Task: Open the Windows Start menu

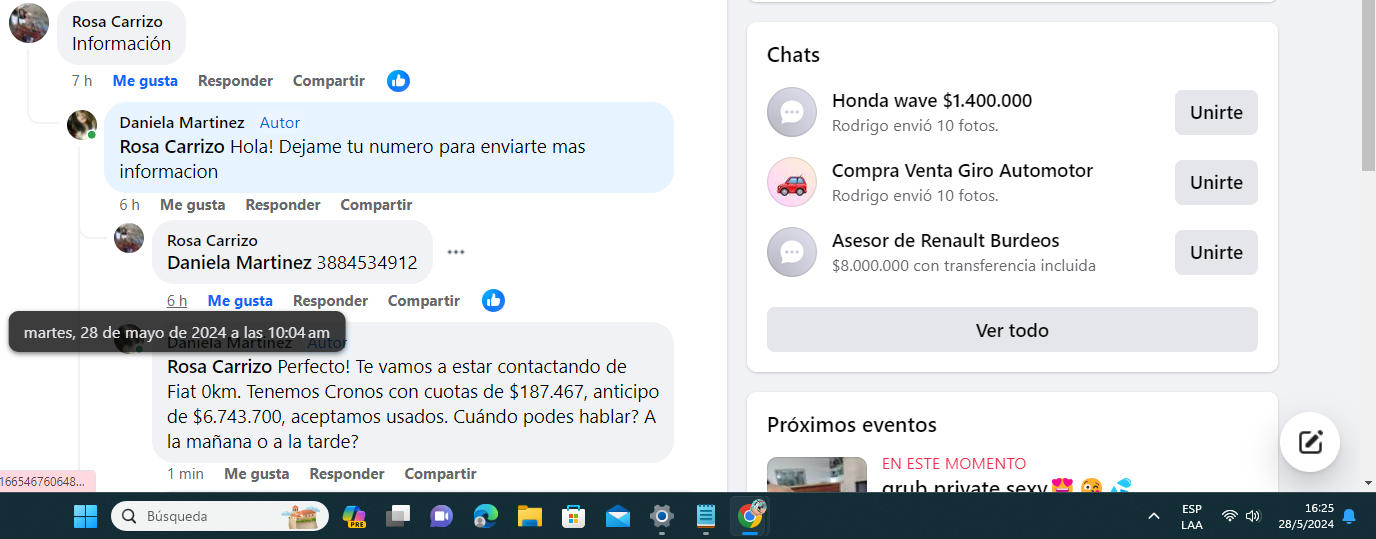Action: point(85,517)
